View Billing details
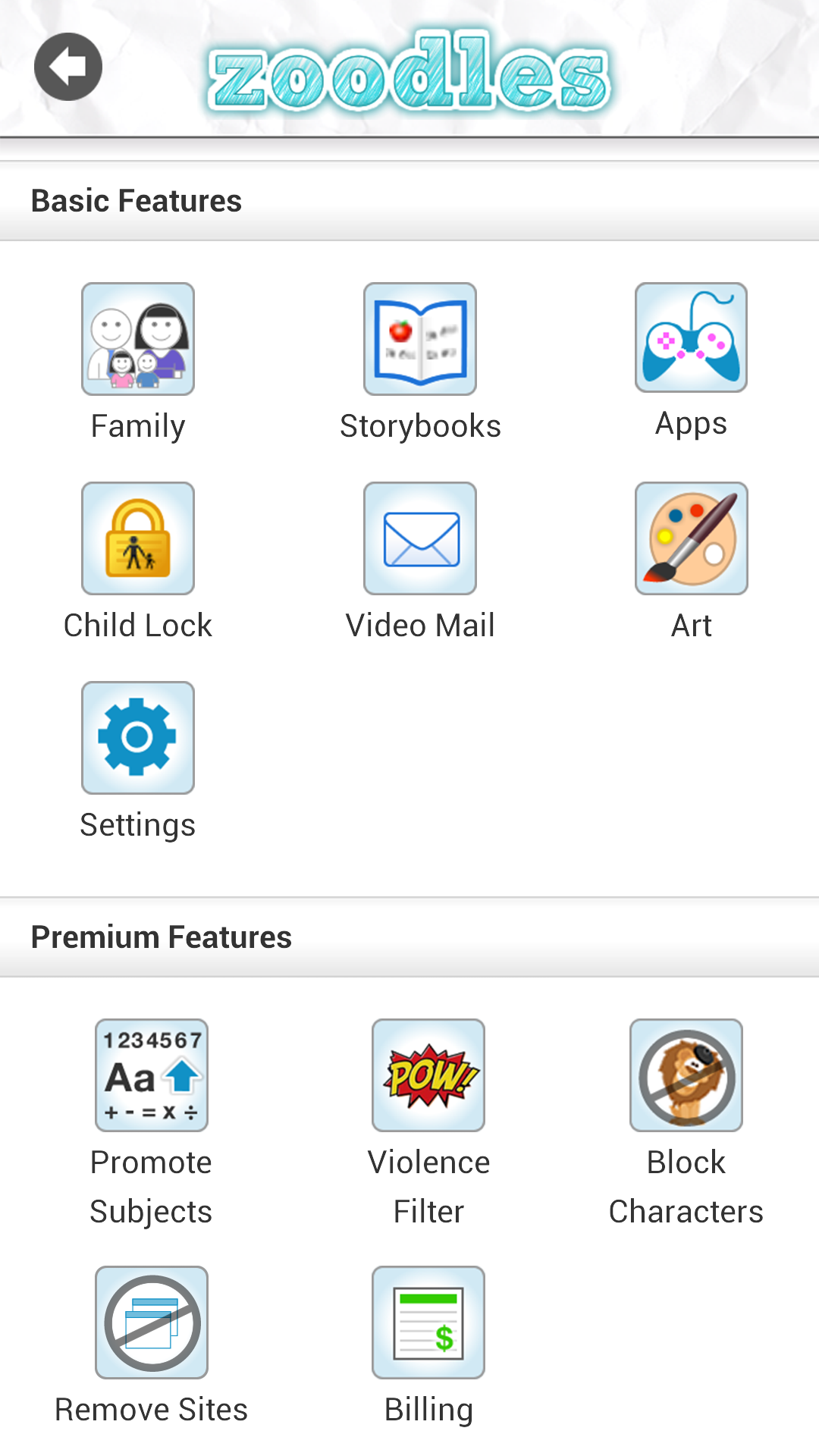 [x=428, y=1323]
